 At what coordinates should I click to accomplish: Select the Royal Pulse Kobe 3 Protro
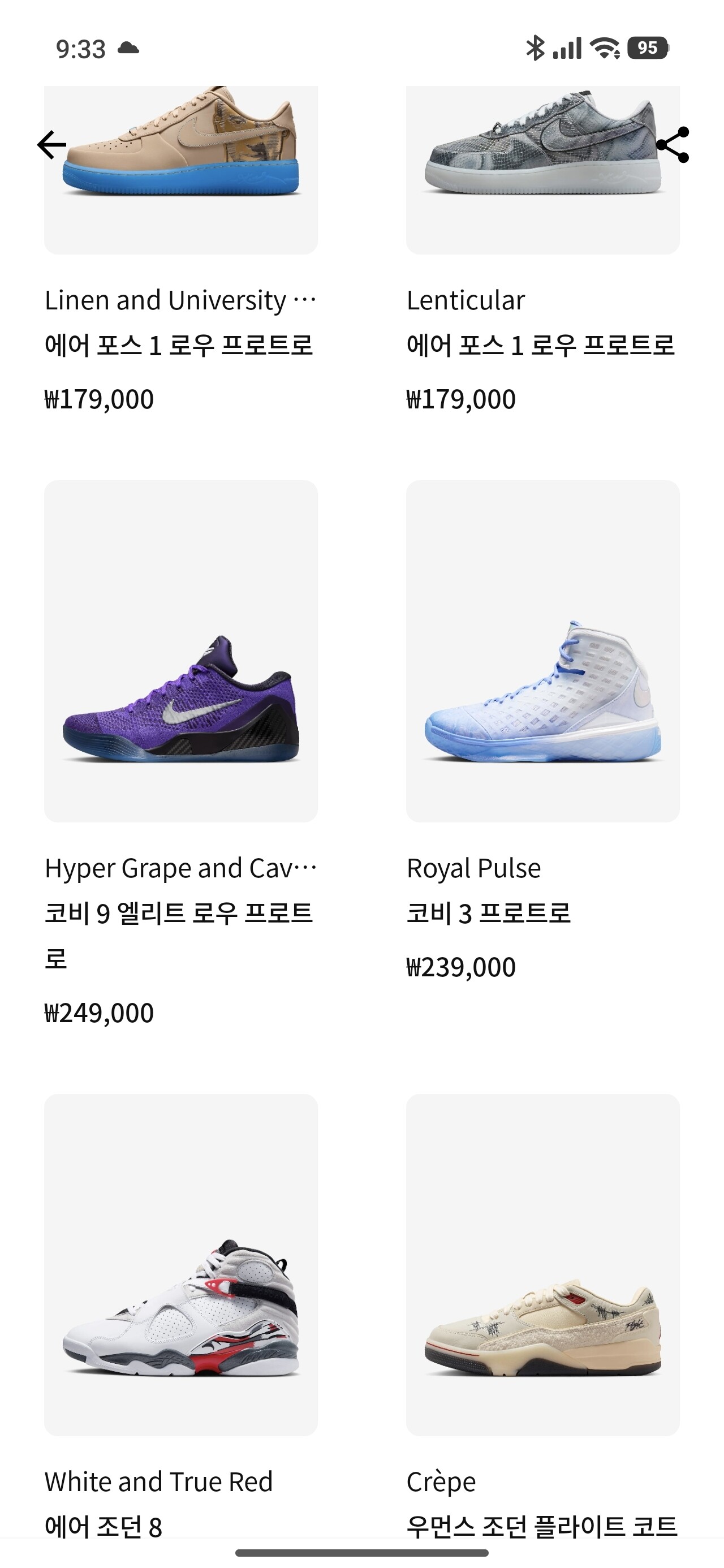coord(542,651)
